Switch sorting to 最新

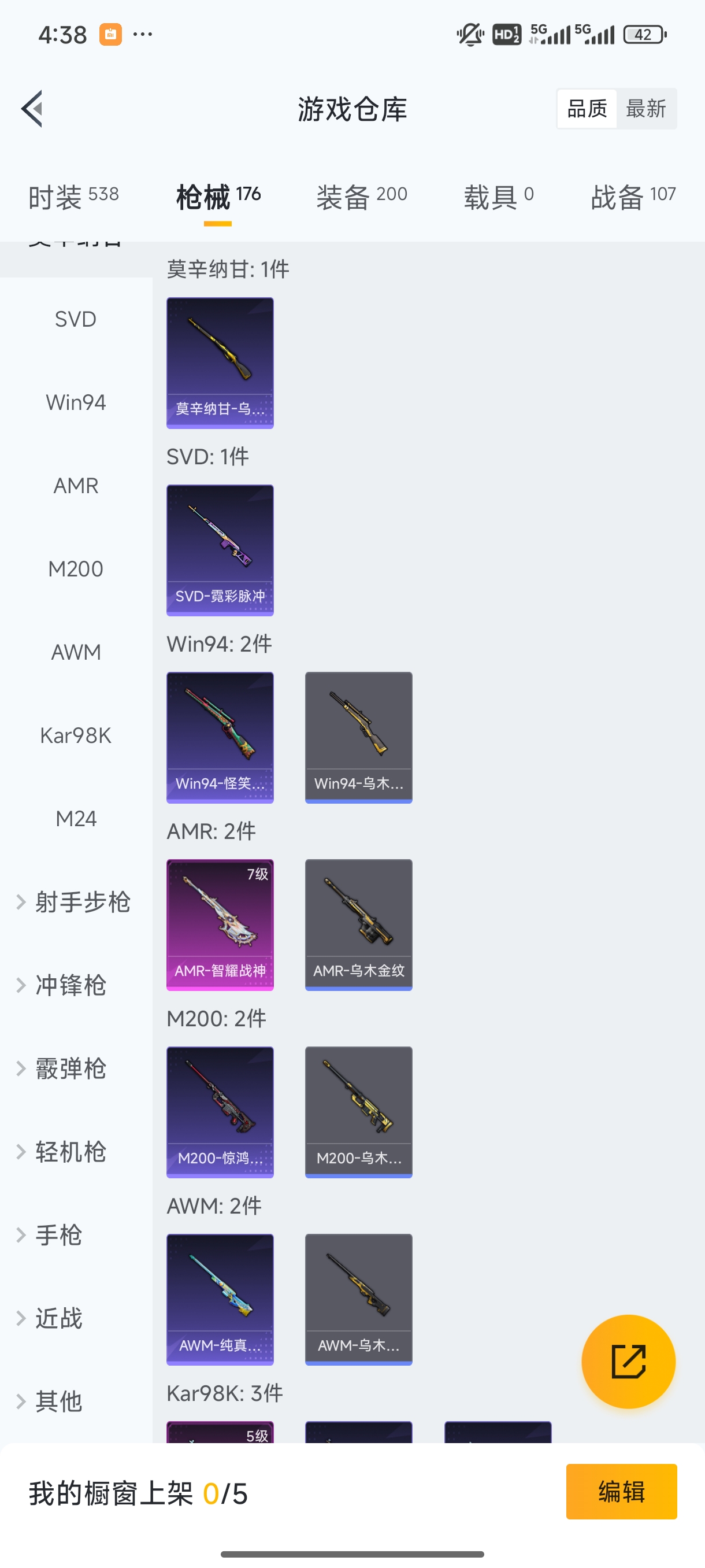tap(647, 108)
